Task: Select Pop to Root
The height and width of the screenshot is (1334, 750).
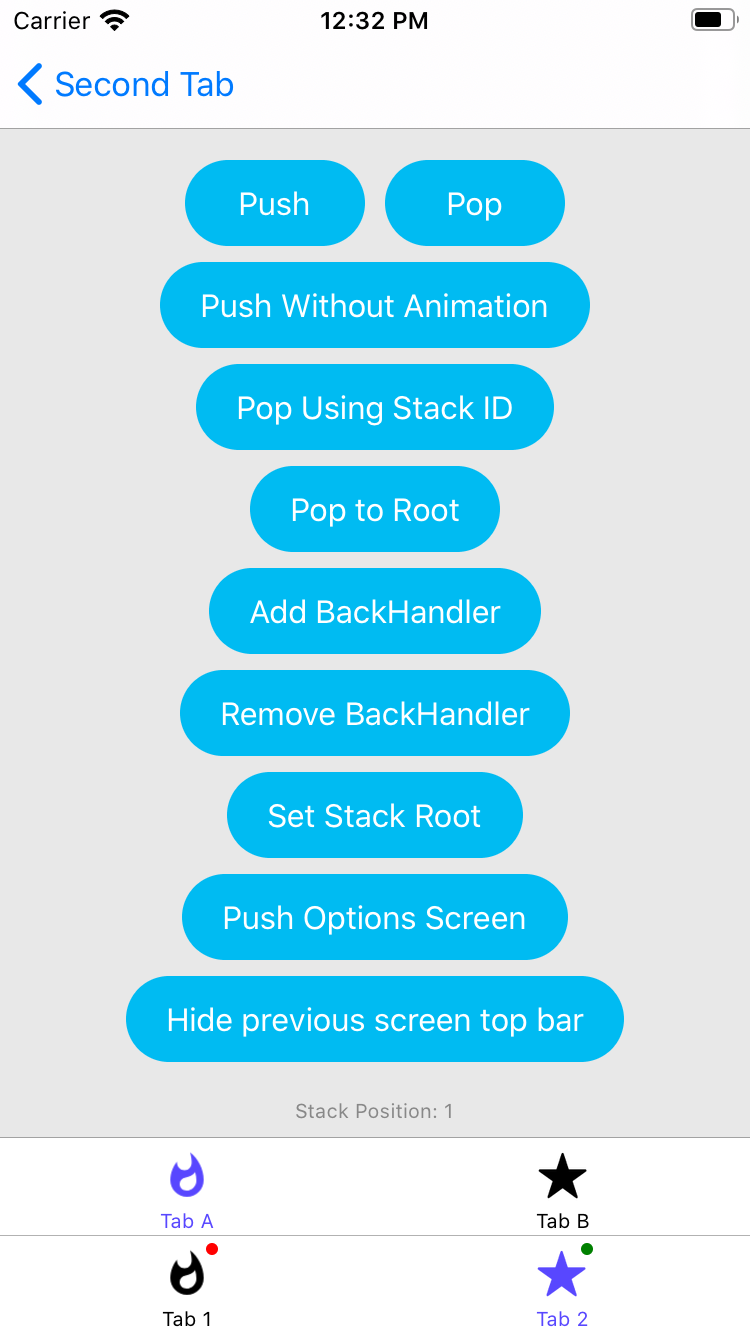Action: click(x=375, y=509)
